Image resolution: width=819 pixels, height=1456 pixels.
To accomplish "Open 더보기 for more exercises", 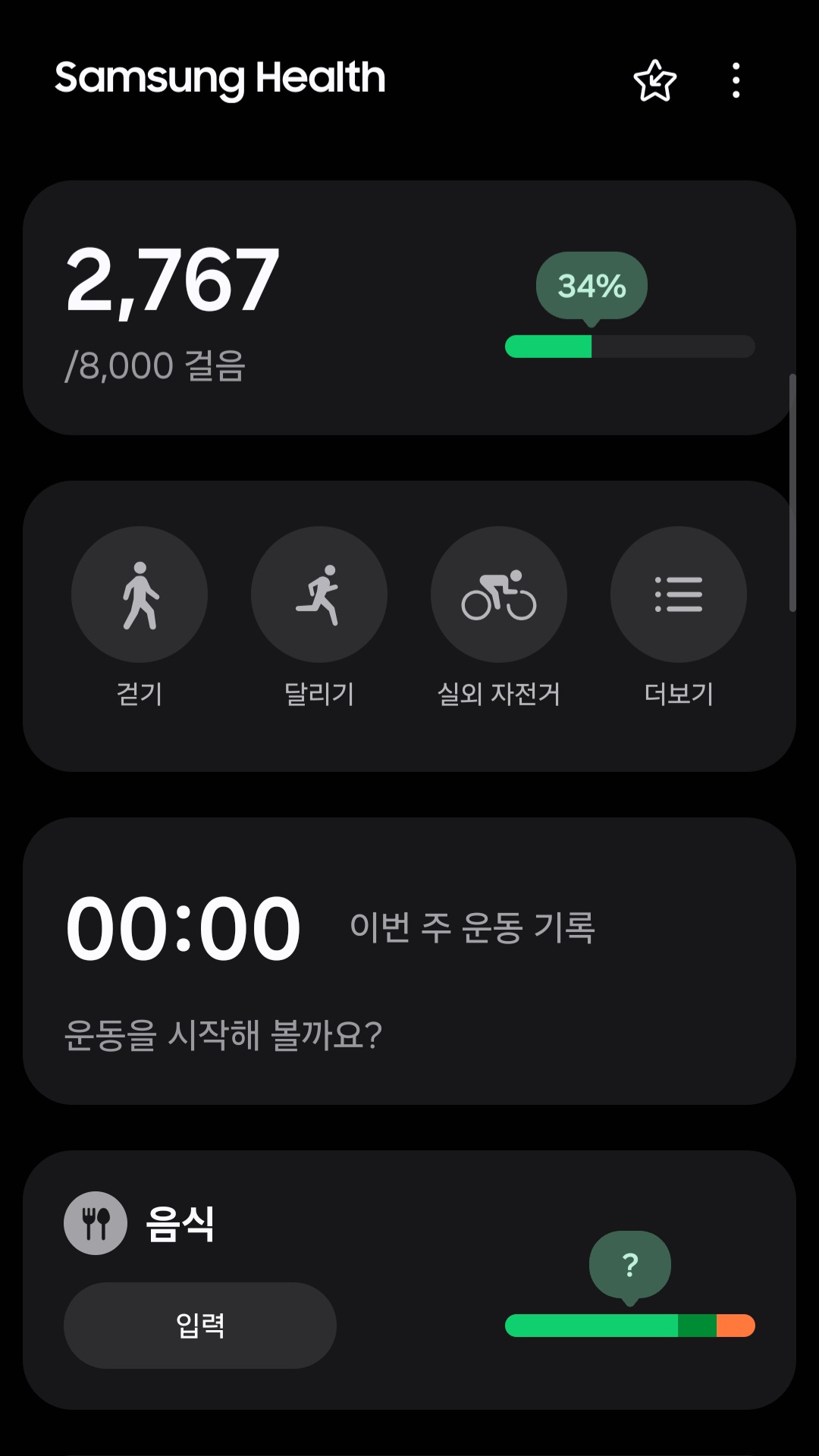I will (679, 595).
